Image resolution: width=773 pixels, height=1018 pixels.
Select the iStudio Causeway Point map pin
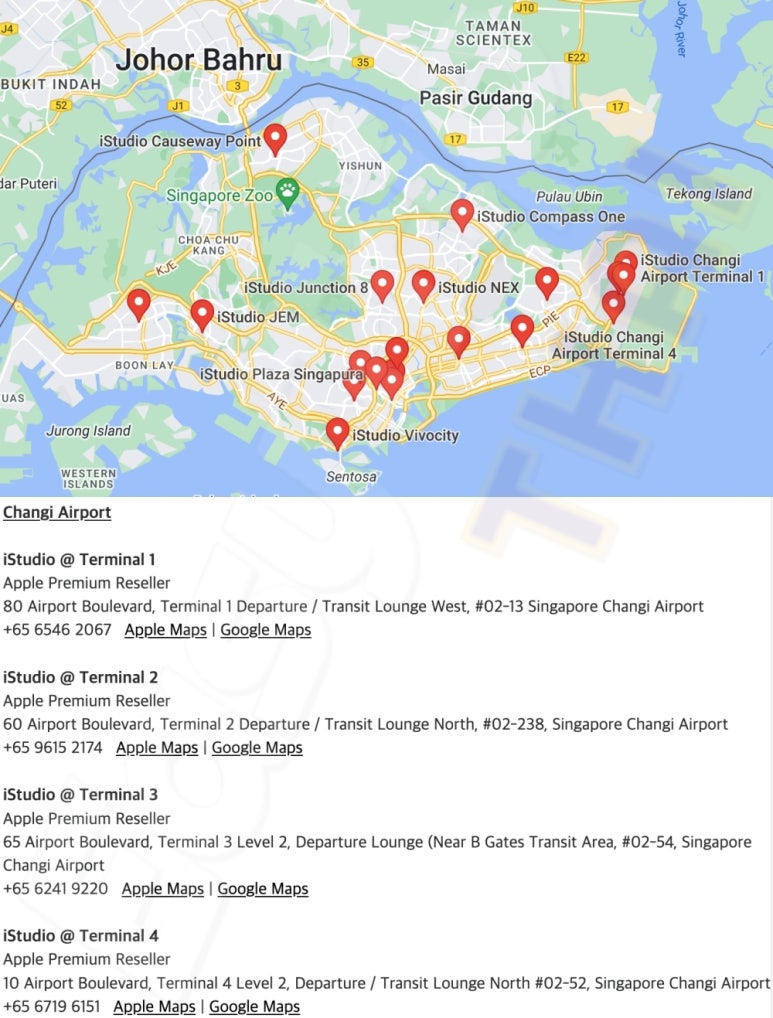tap(275, 139)
